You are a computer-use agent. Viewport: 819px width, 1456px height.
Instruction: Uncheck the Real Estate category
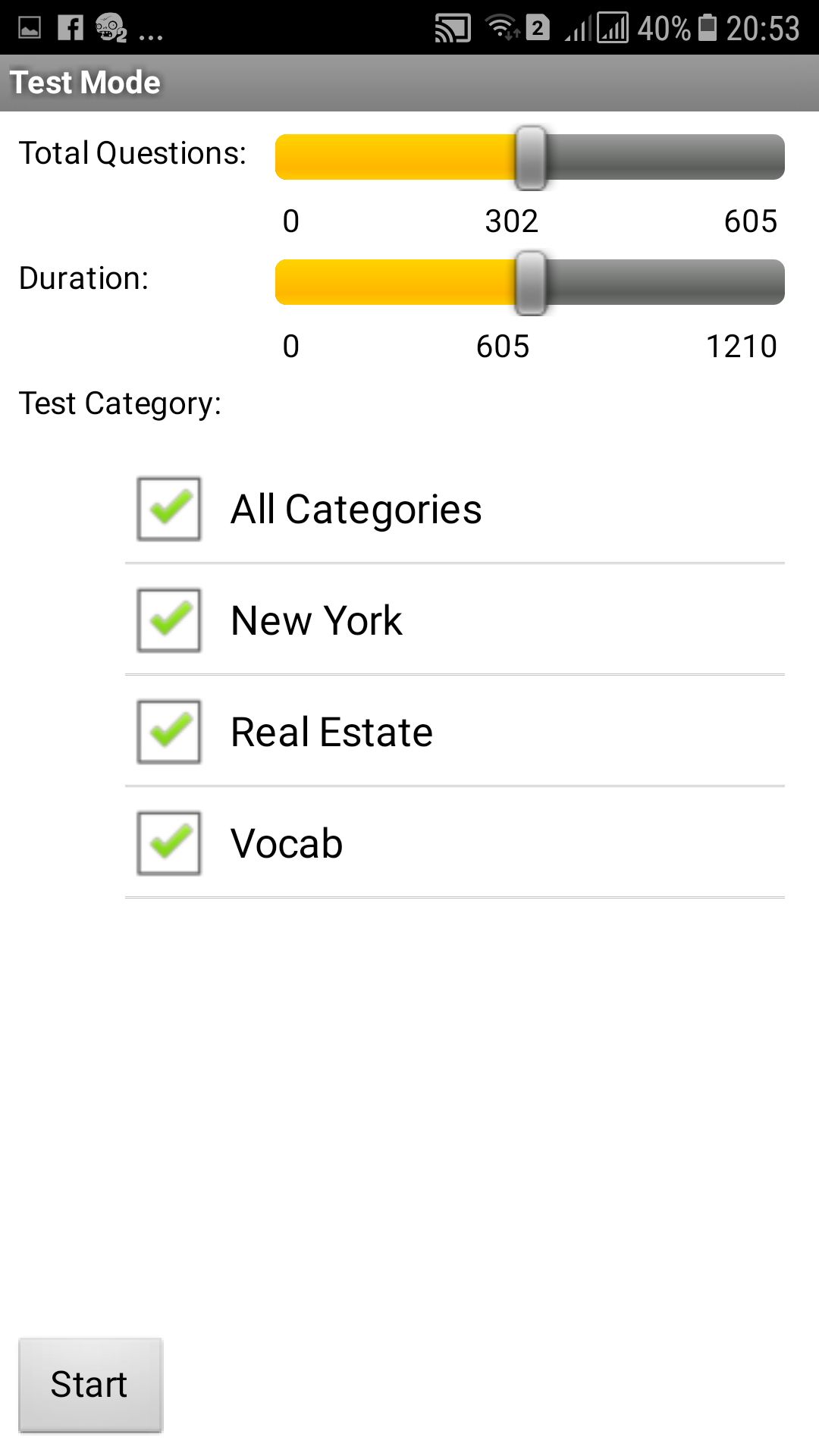[168, 730]
